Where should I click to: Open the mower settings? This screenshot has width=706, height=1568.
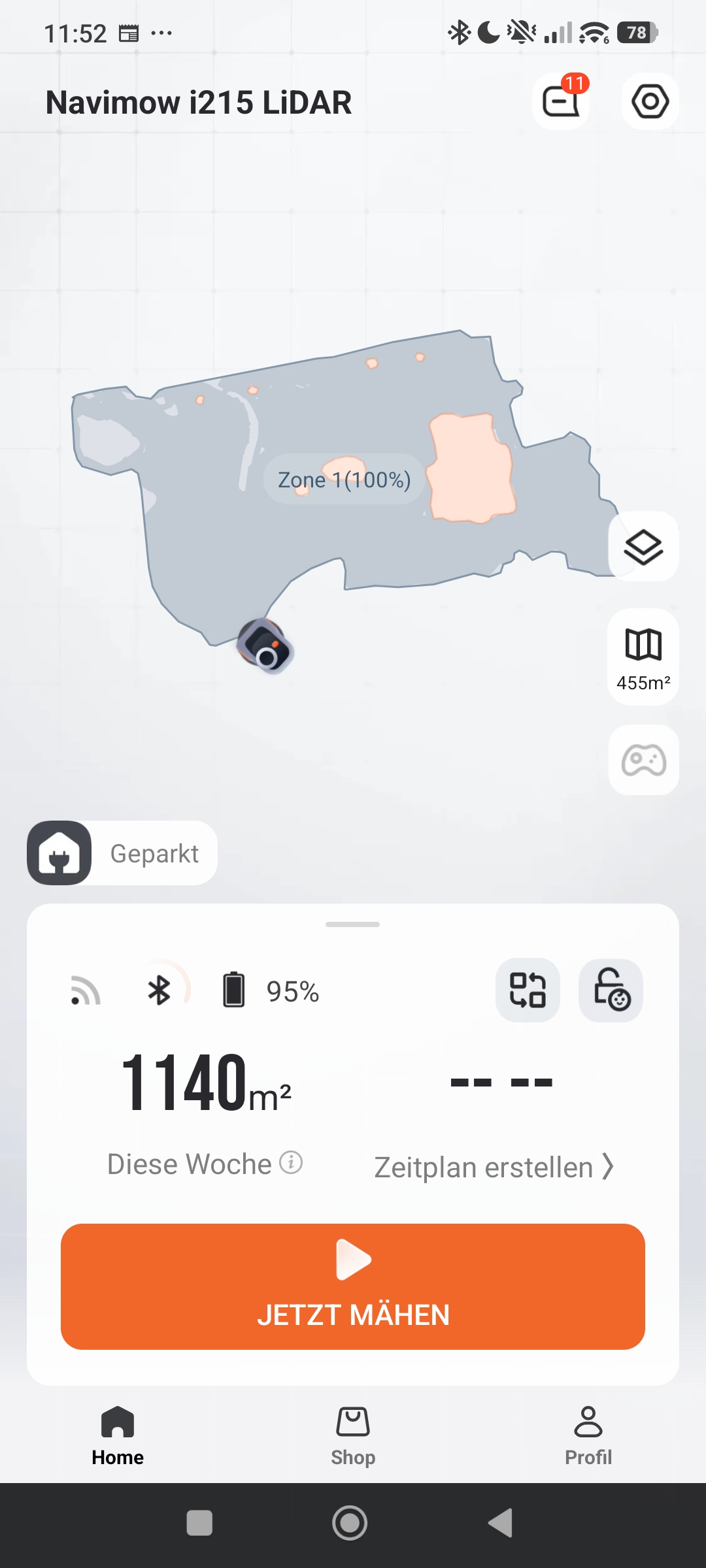650,101
